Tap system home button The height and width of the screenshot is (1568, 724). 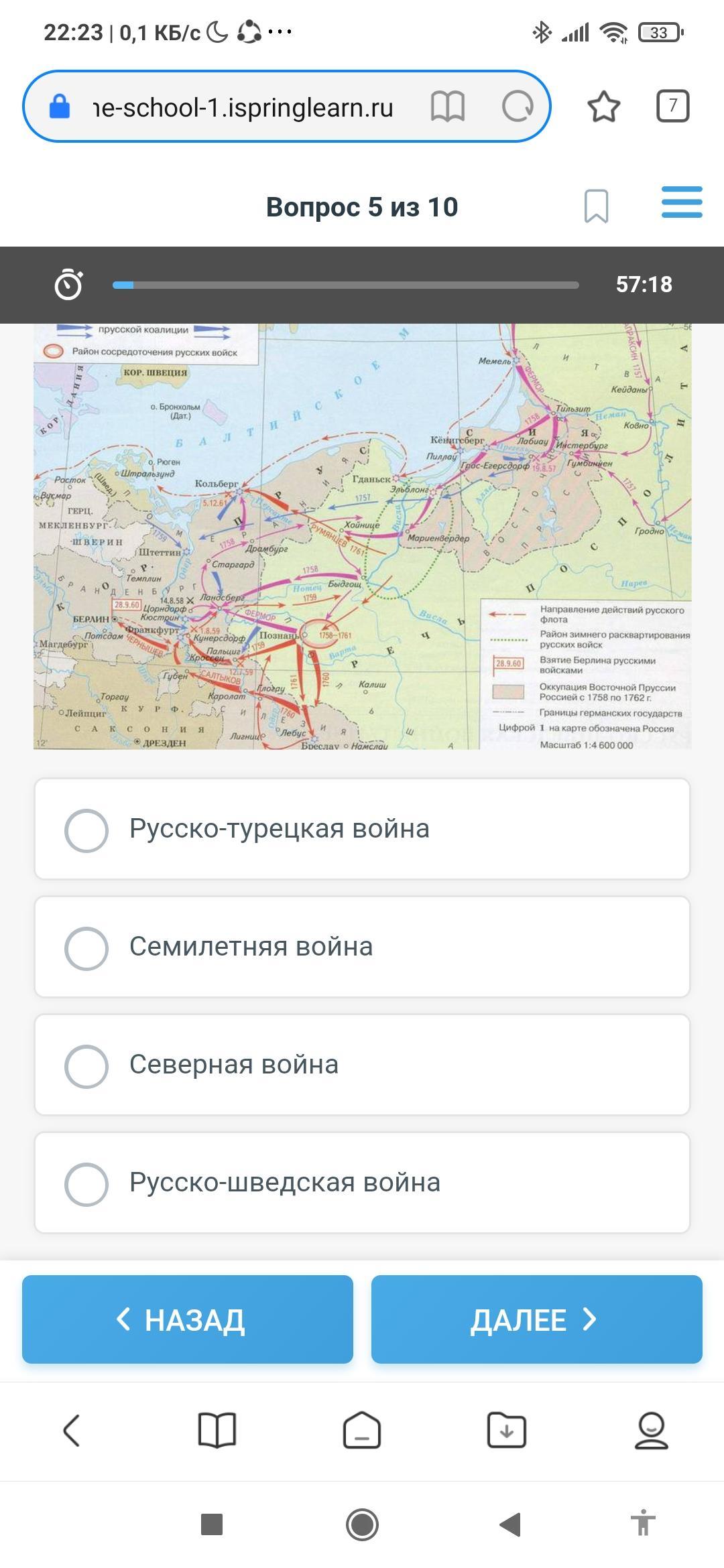pyautogui.click(x=362, y=1524)
